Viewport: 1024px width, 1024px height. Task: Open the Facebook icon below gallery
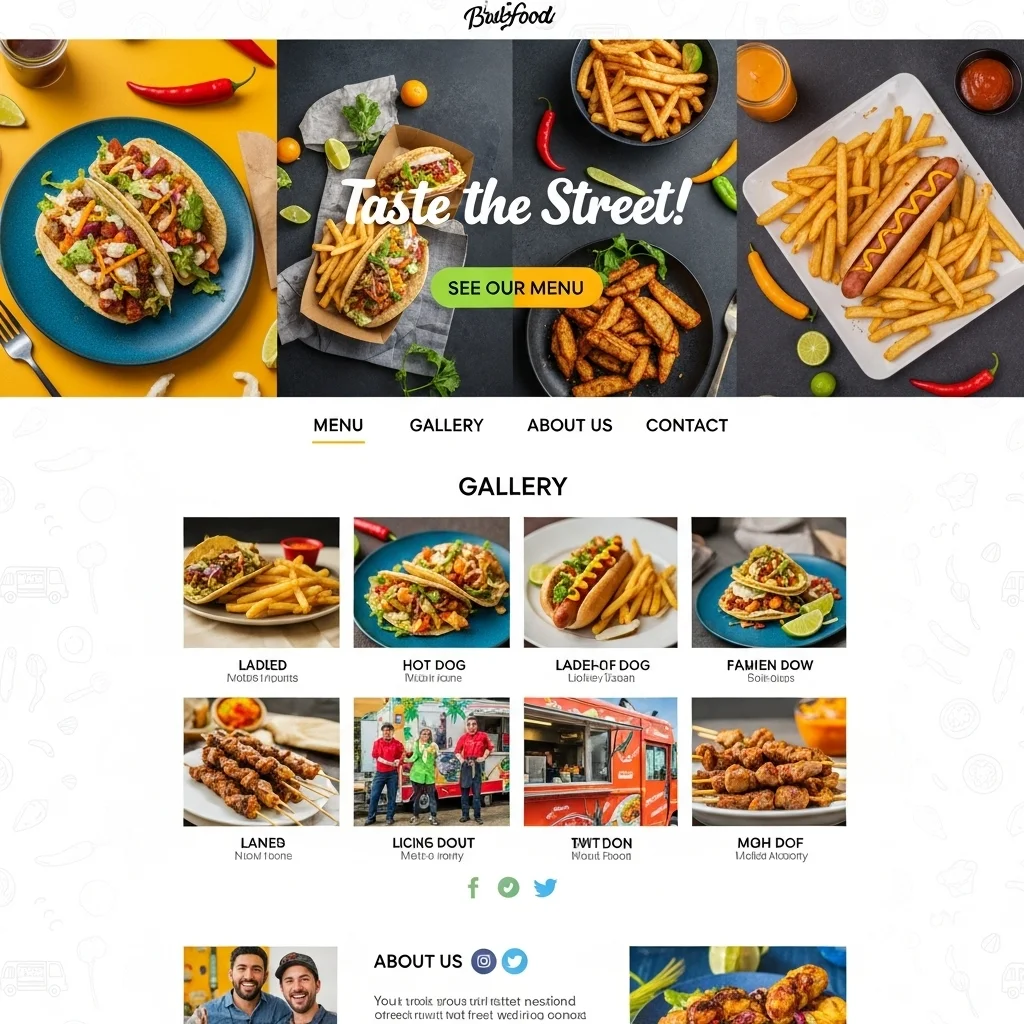tap(474, 887)
